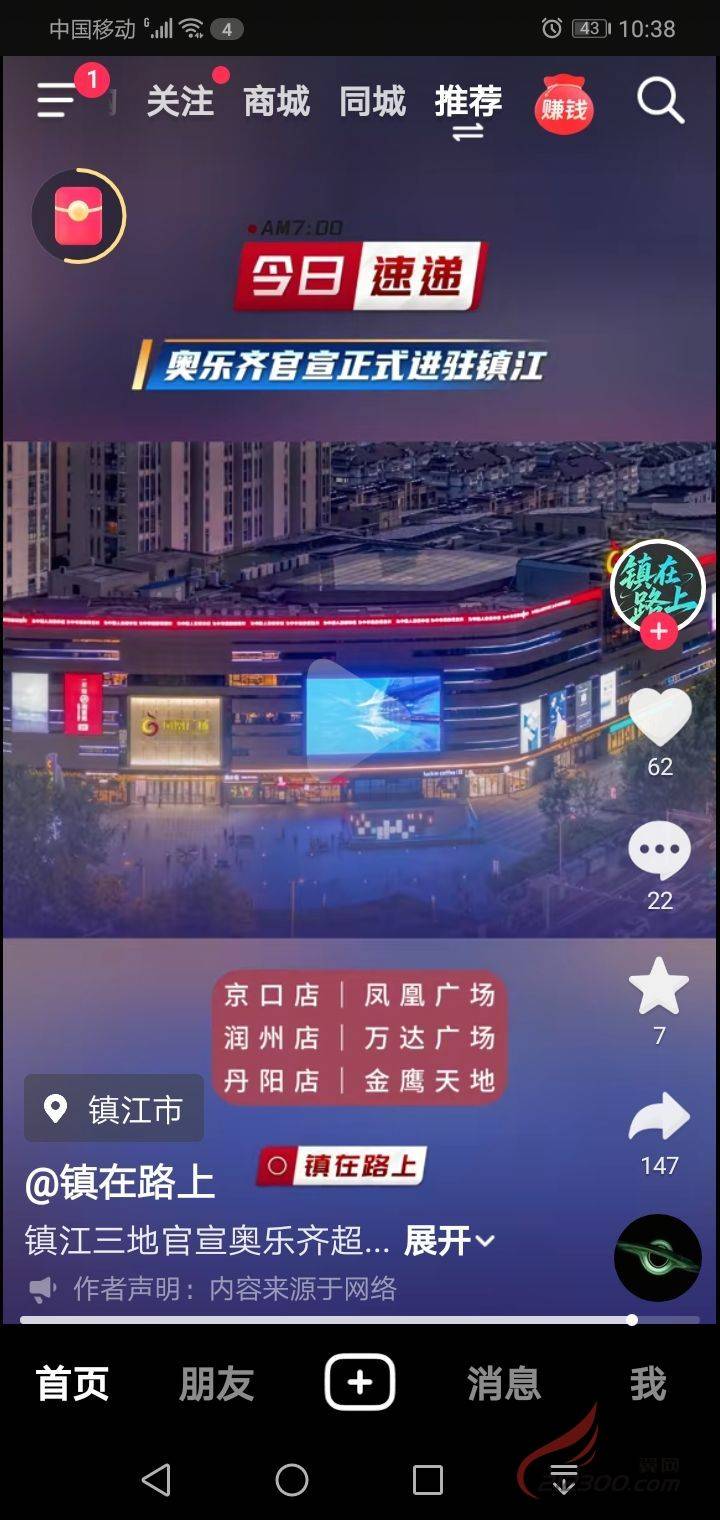Open the 赚钱 red money bag
720x1520 pixels.
click(564, 106)
